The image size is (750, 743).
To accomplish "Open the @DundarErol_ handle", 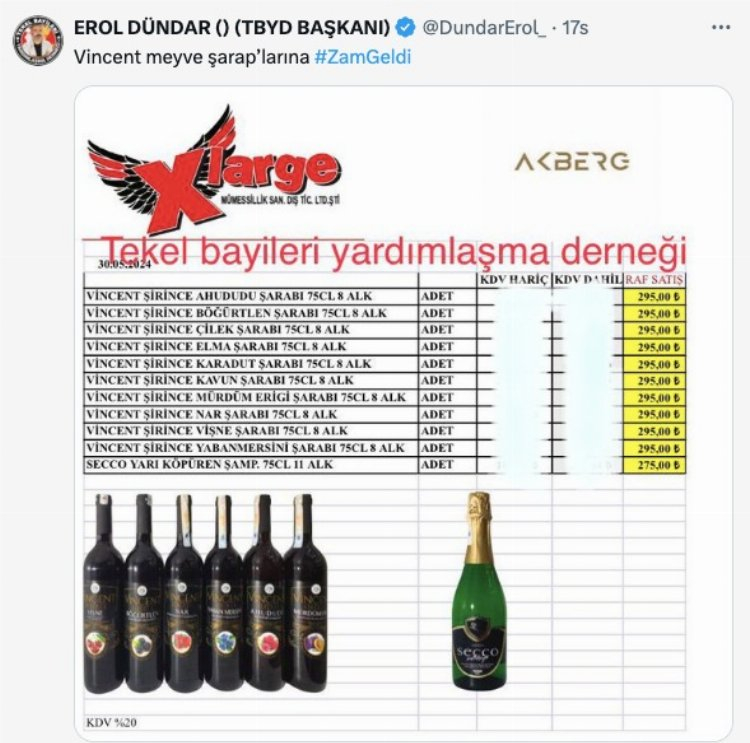I will coord(484,29).
